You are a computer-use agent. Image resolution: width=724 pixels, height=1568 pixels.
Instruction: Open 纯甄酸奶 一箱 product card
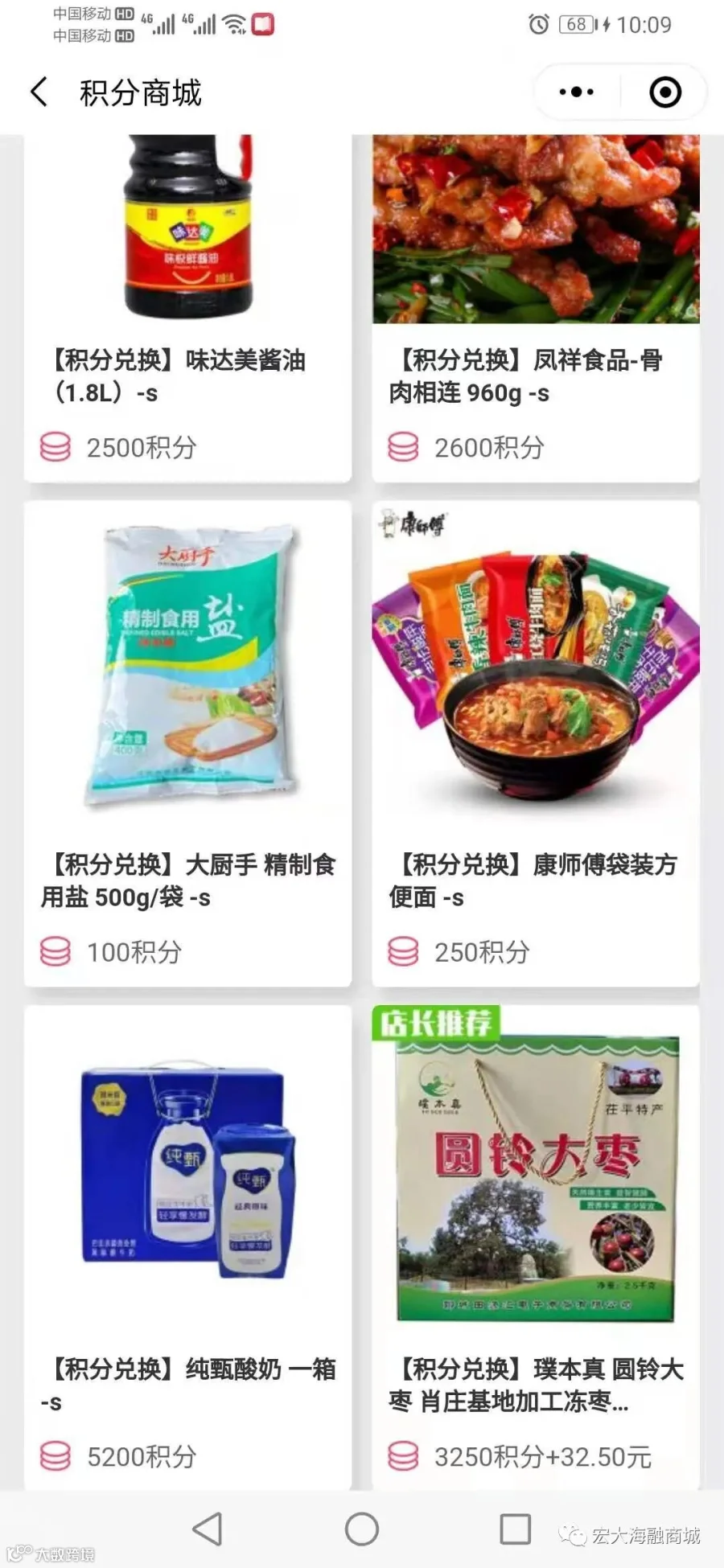(187, 1247)
